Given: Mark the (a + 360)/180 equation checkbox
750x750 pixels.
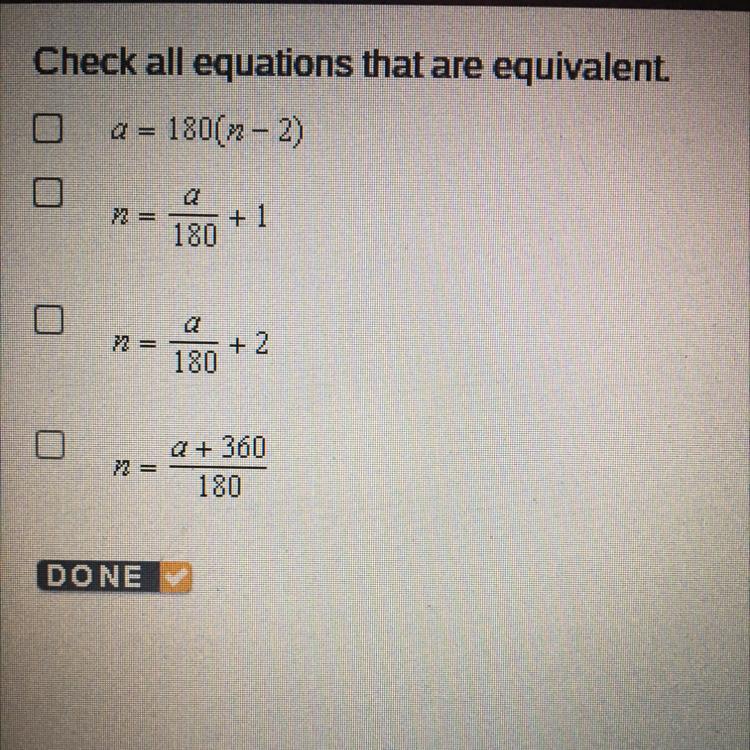Looking at the screenshot, I should 49,444.
